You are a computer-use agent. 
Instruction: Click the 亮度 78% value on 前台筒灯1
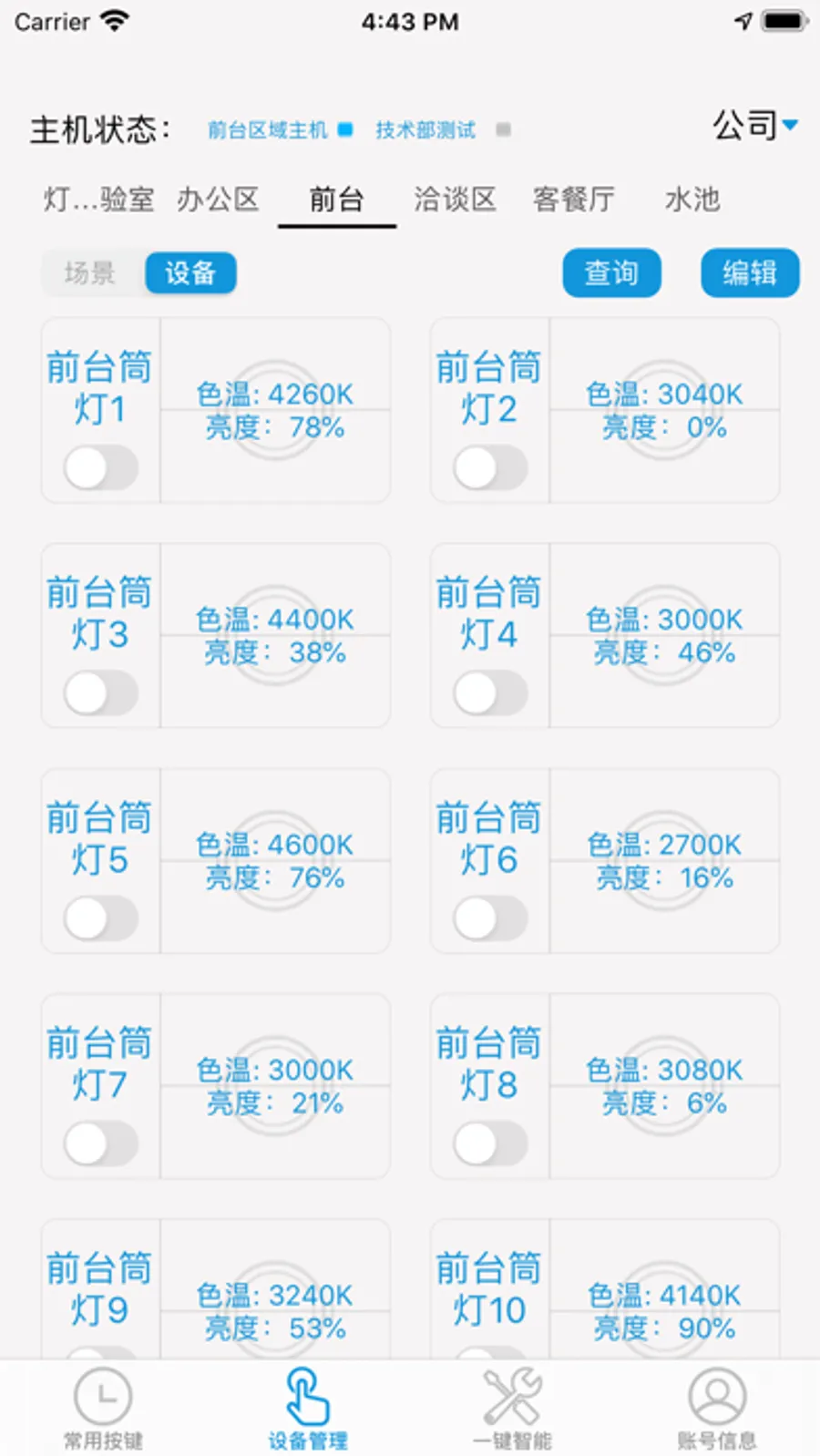[273, 426]
